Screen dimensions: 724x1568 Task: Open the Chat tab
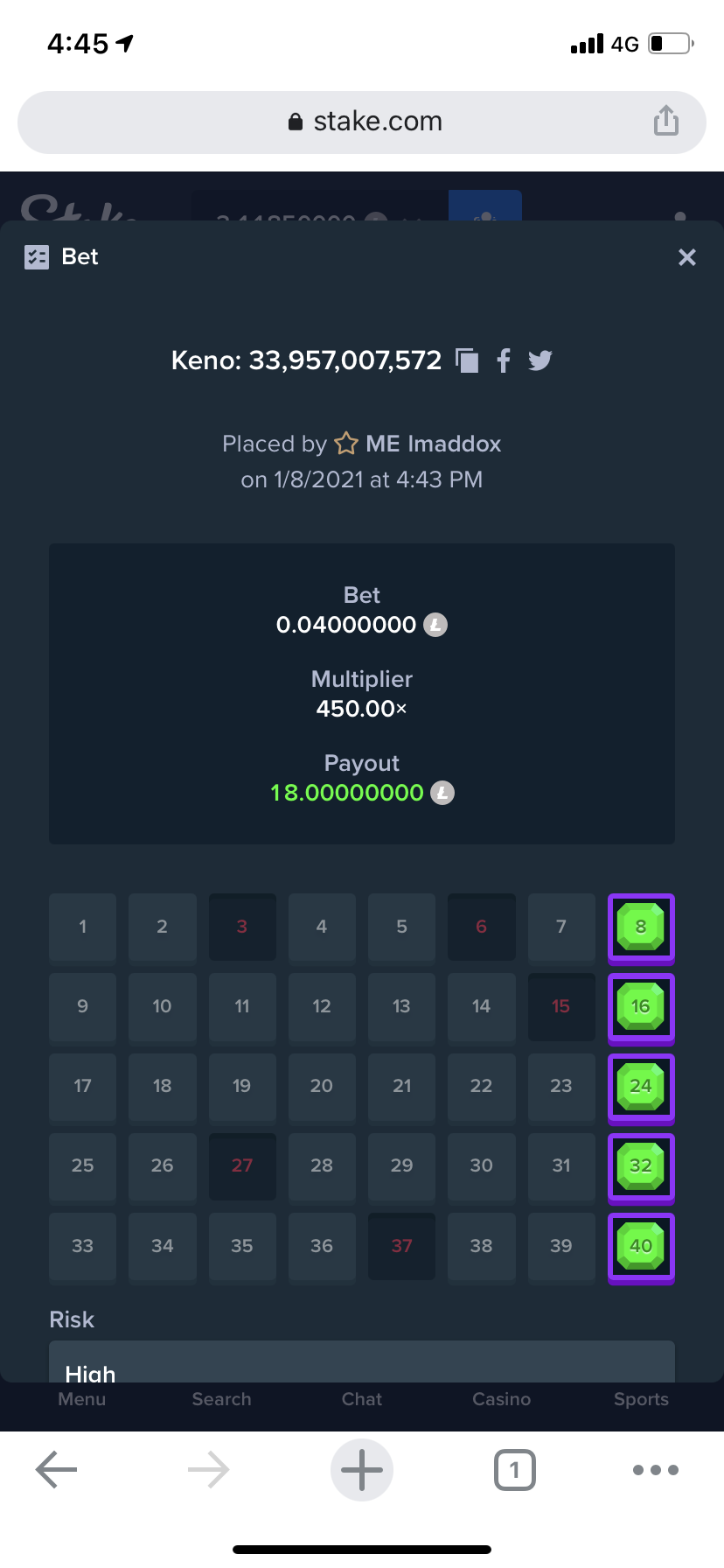pos(362,1399)
